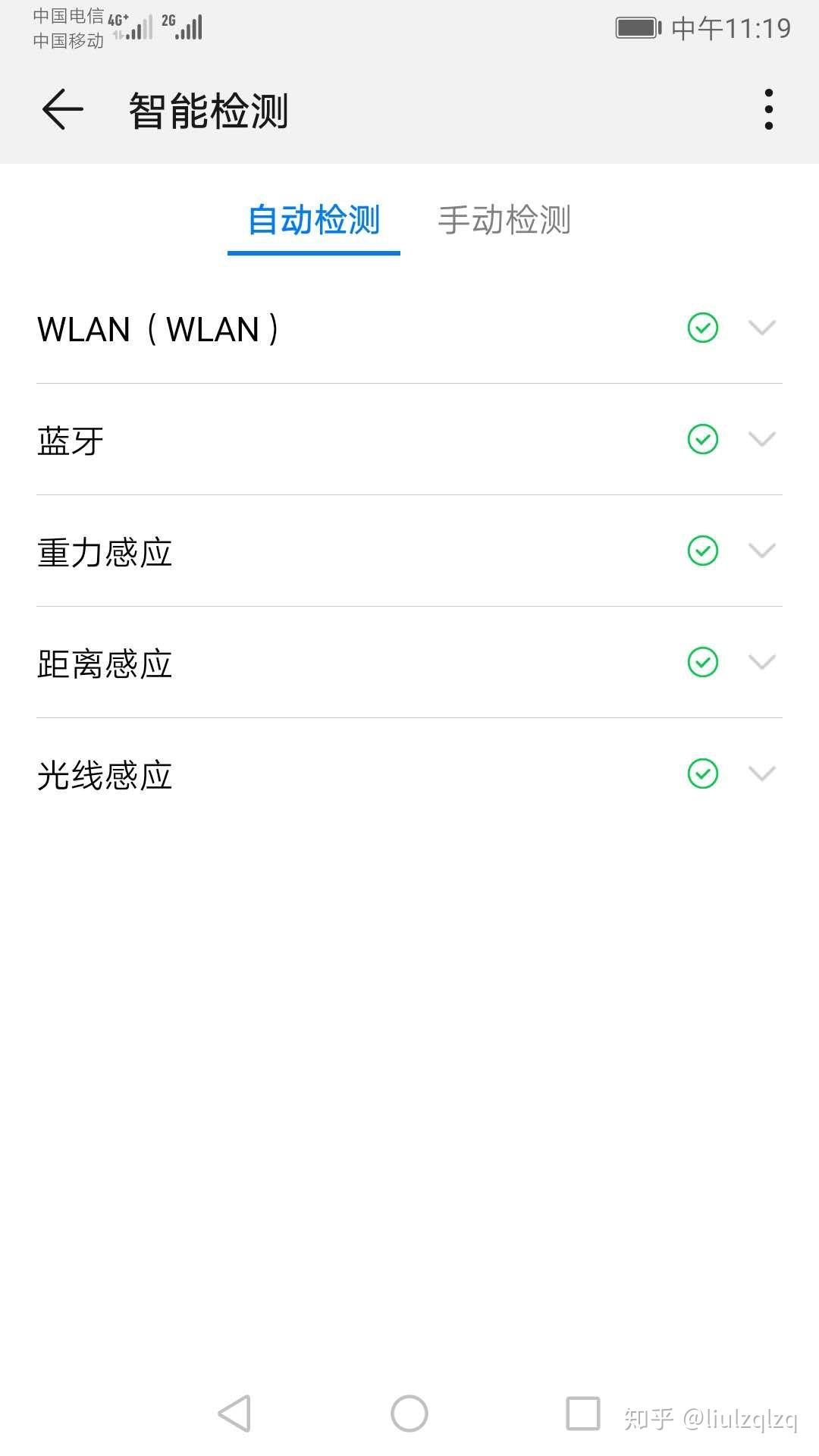This screenshot has width=819, height=1456.
Task: Expand the 距离感应 detection details
Action: (761, 662)
